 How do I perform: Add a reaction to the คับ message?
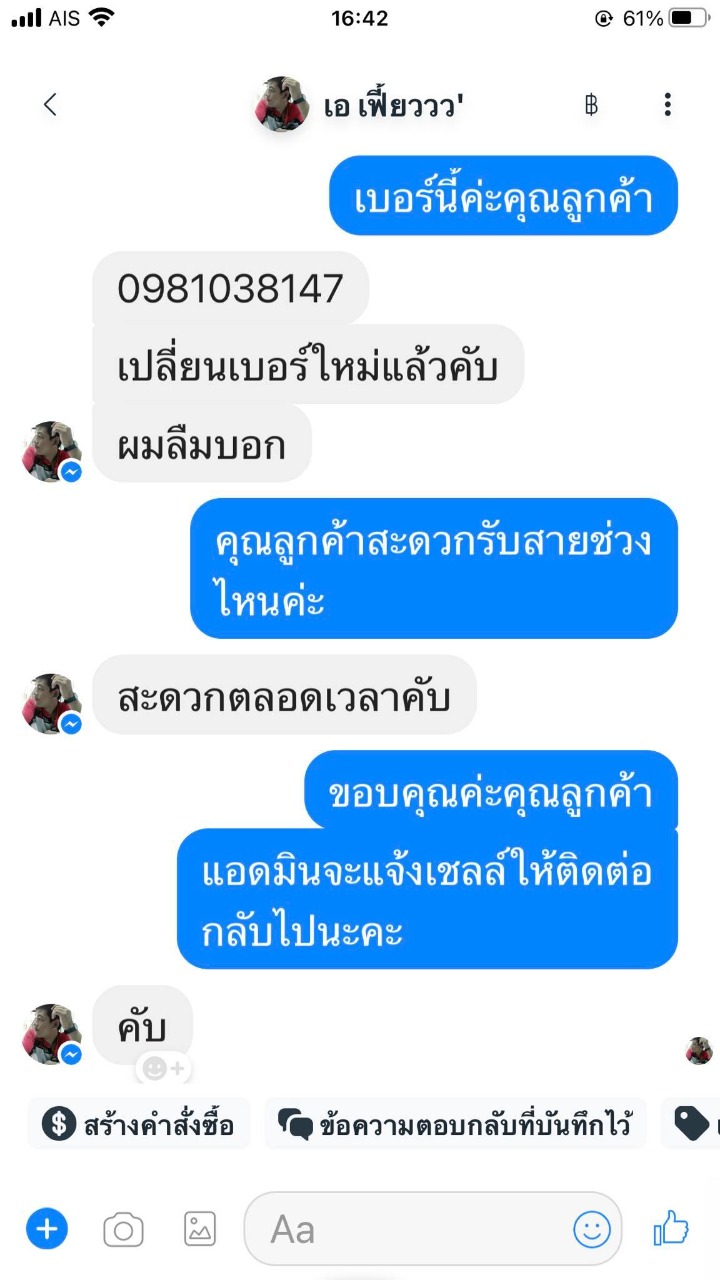(163, 1069)
